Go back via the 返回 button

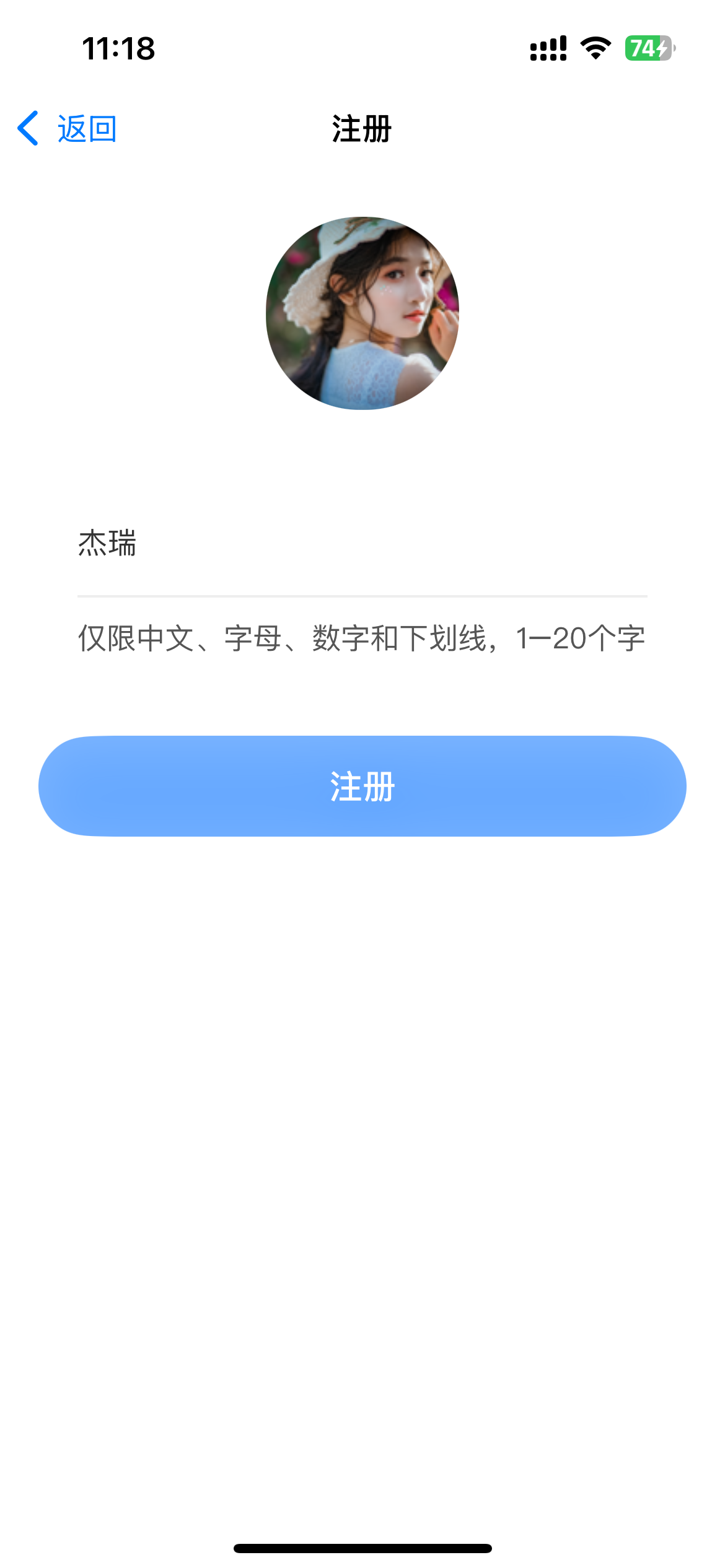pos(67,129)
